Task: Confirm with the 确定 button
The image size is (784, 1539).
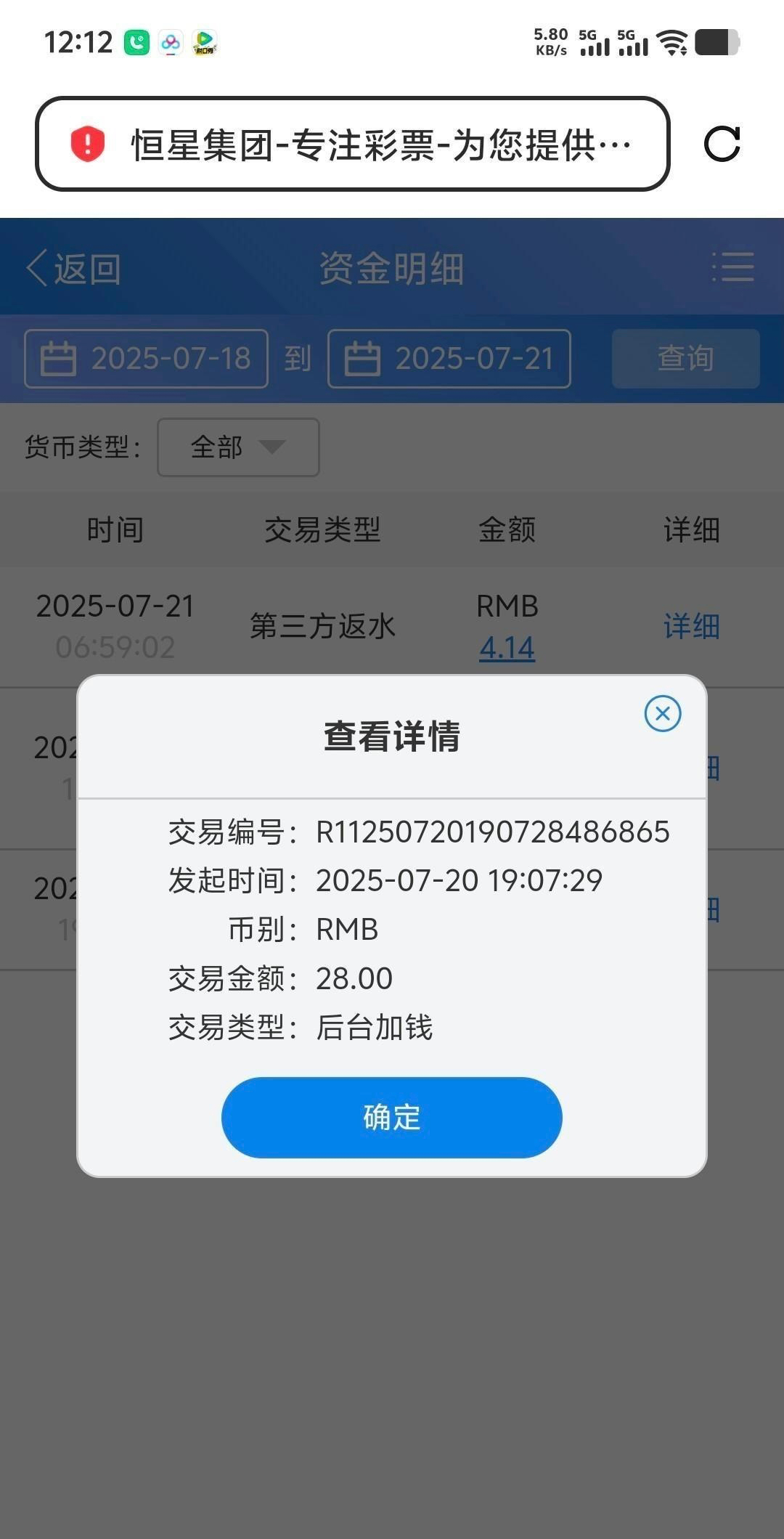Action: [x=391, y=1117]
